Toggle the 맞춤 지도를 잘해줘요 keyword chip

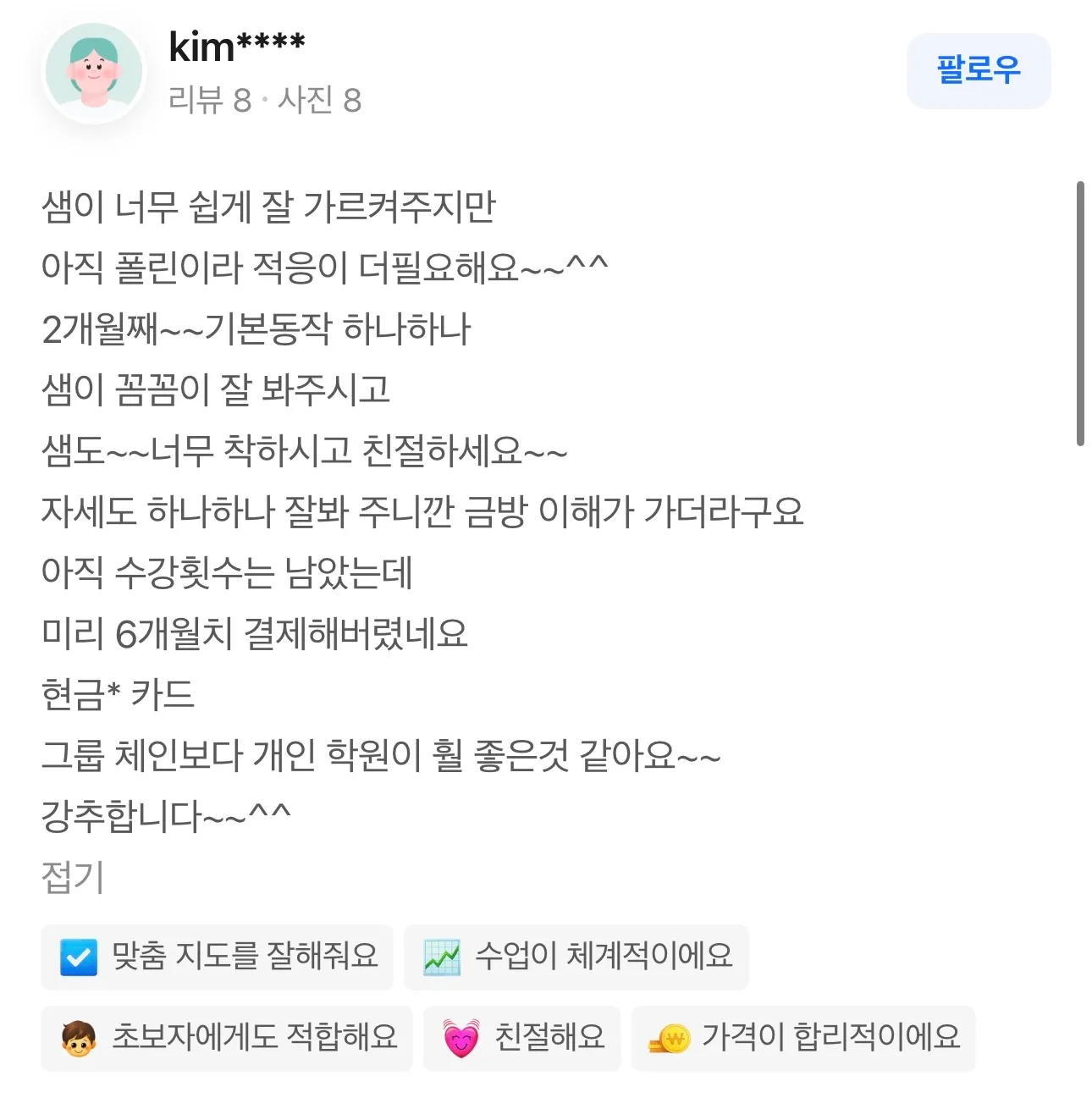(218, 957)
